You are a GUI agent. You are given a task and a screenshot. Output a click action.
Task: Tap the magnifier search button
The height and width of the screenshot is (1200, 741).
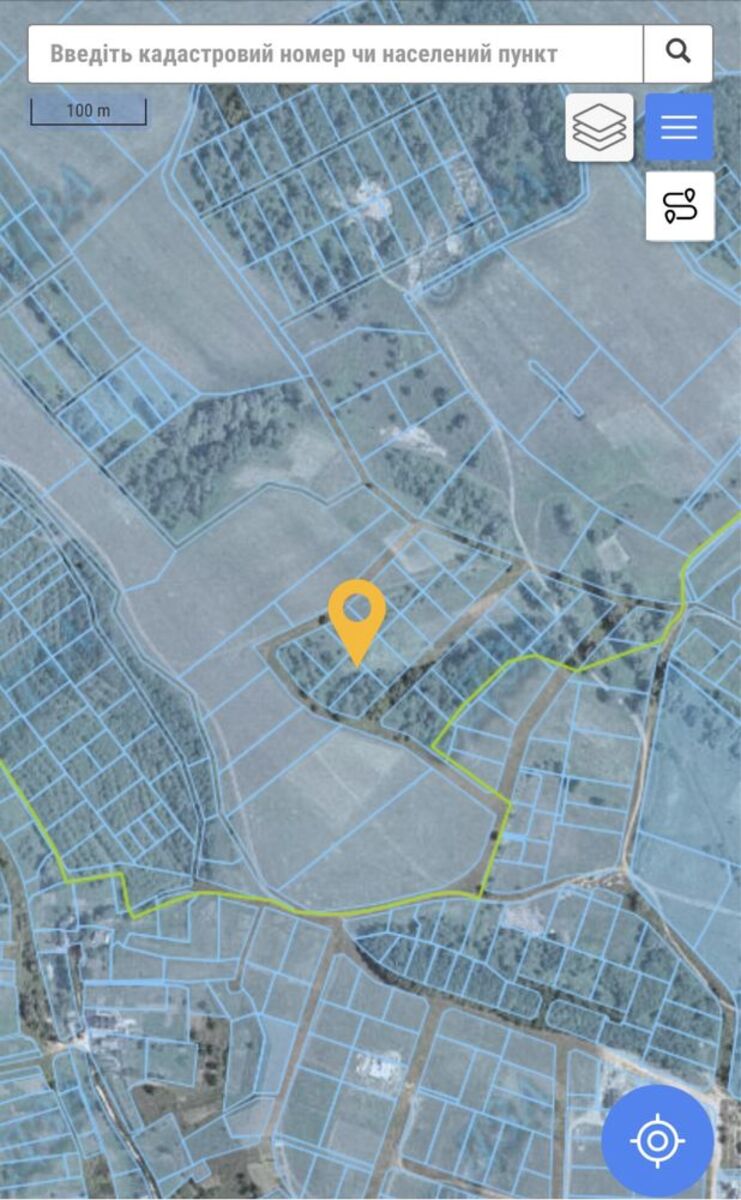pyautogui.click(x=678, y=54)
